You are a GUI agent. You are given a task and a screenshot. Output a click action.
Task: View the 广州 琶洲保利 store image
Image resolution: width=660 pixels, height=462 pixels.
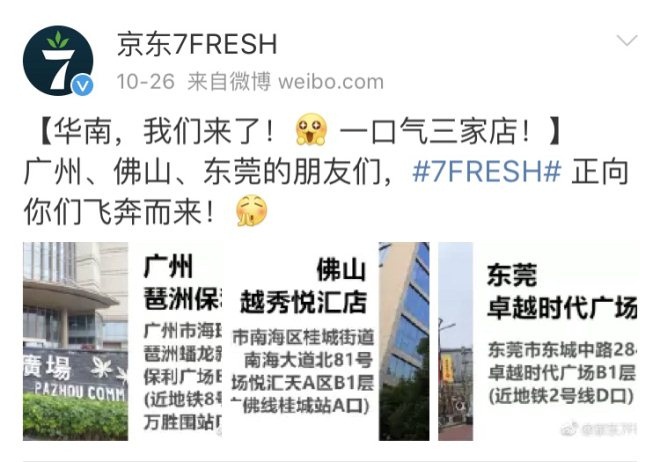[124, 340]
